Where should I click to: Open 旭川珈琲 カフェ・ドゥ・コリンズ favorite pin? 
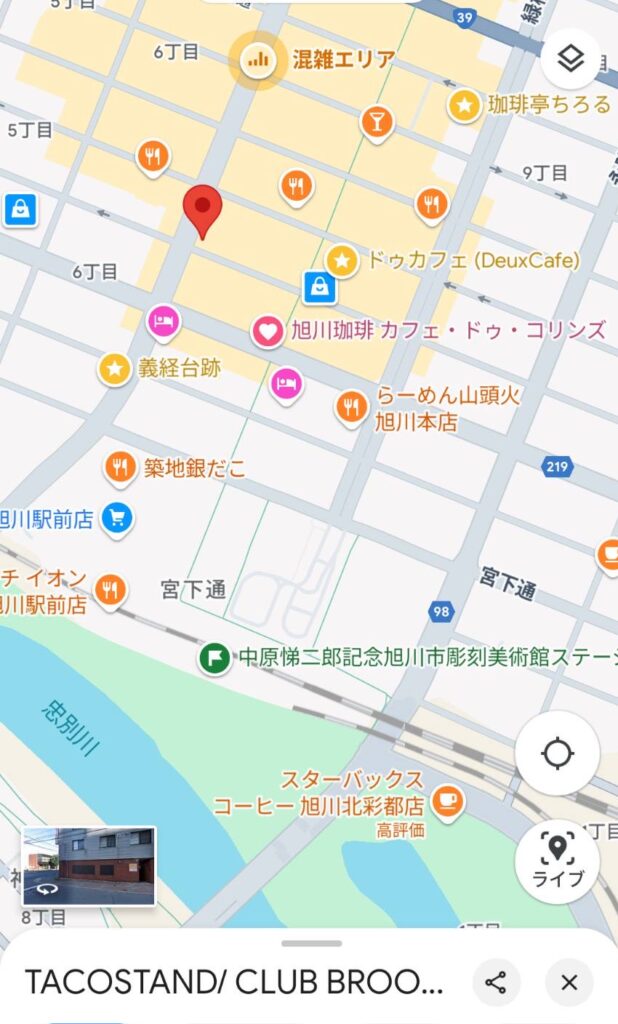267,331
